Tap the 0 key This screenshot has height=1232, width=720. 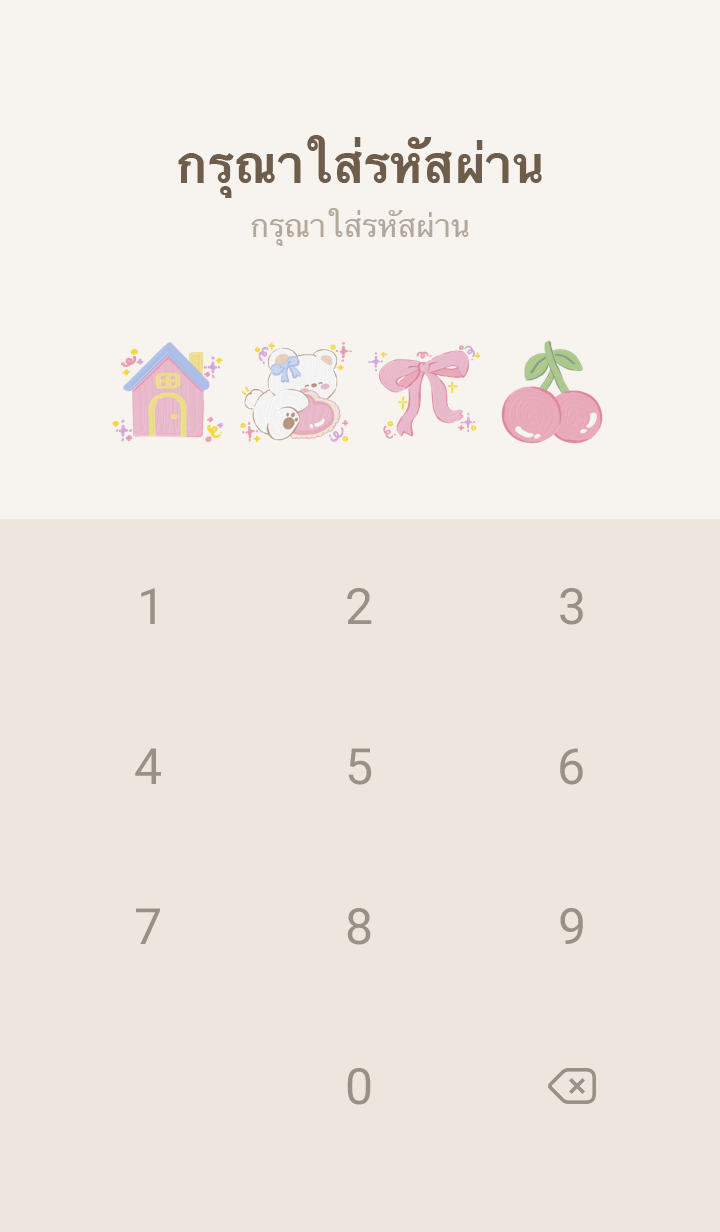click(359, 1087)
